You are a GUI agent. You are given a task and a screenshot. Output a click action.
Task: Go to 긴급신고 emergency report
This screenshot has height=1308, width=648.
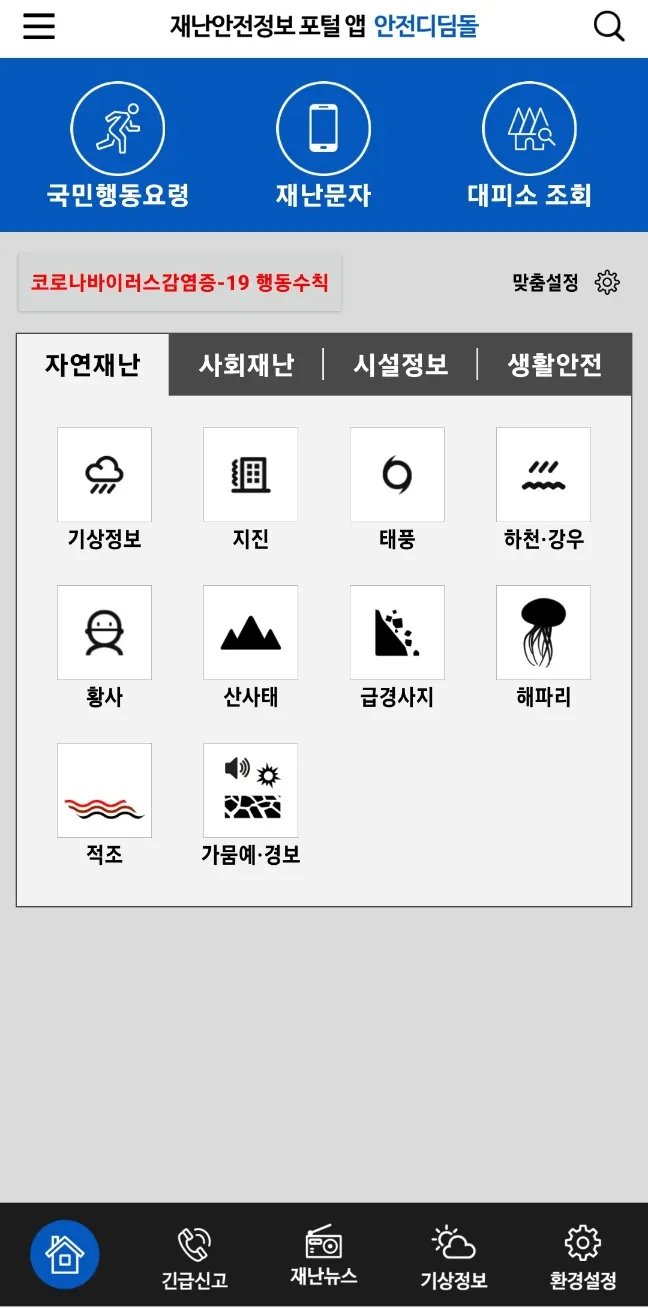point(194,1257)
